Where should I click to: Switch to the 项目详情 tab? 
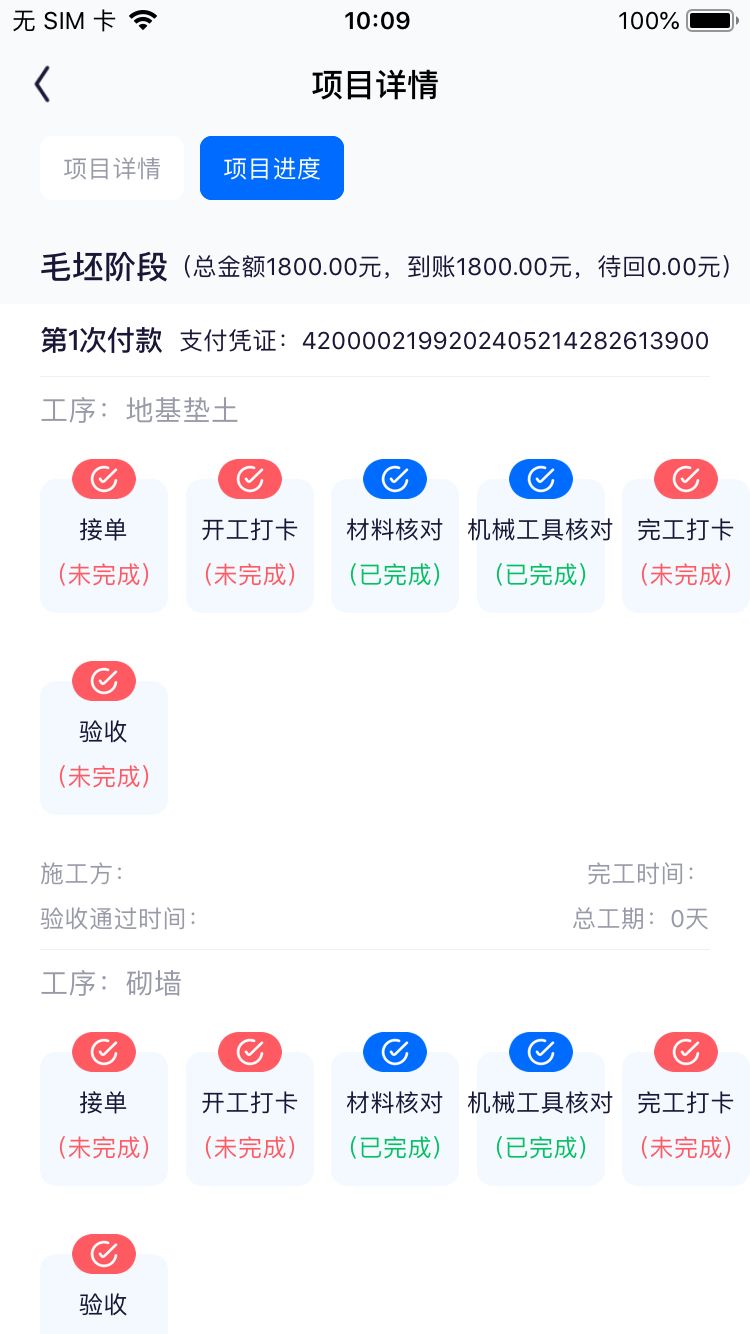(112, 168)
